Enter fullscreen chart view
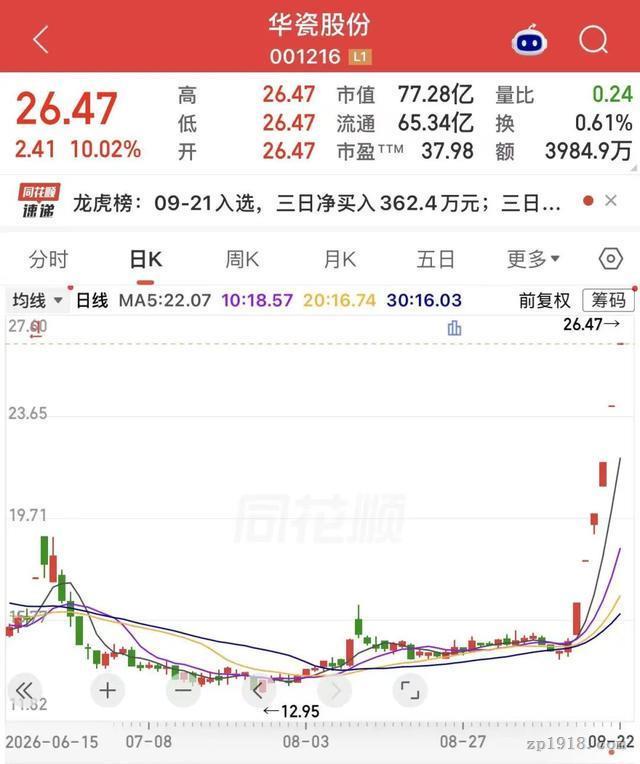The width and height of the screenshot is (640, 764). (x=410, y=690)
